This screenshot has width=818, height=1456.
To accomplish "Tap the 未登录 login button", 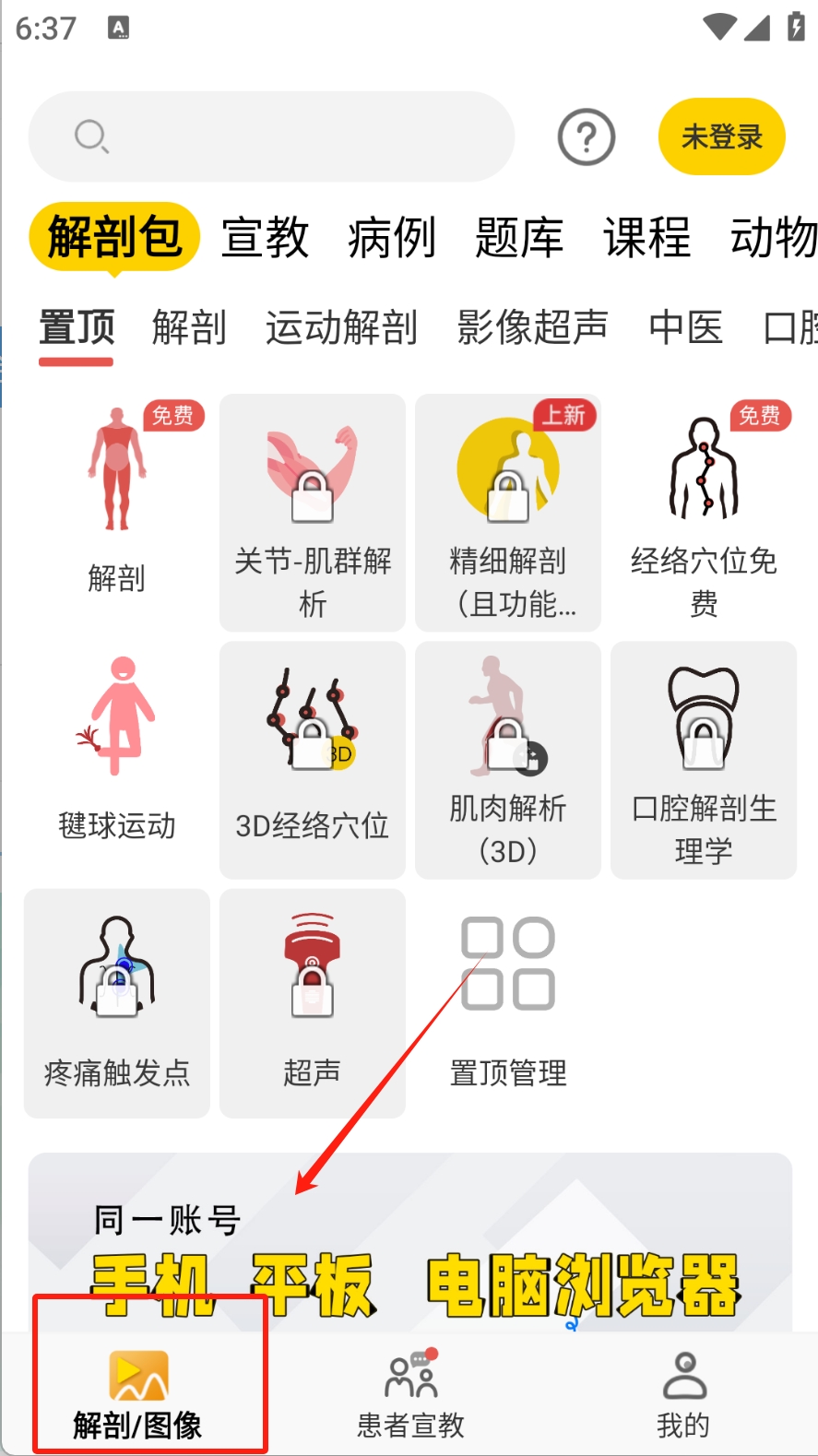I will [x=721, y=136].
